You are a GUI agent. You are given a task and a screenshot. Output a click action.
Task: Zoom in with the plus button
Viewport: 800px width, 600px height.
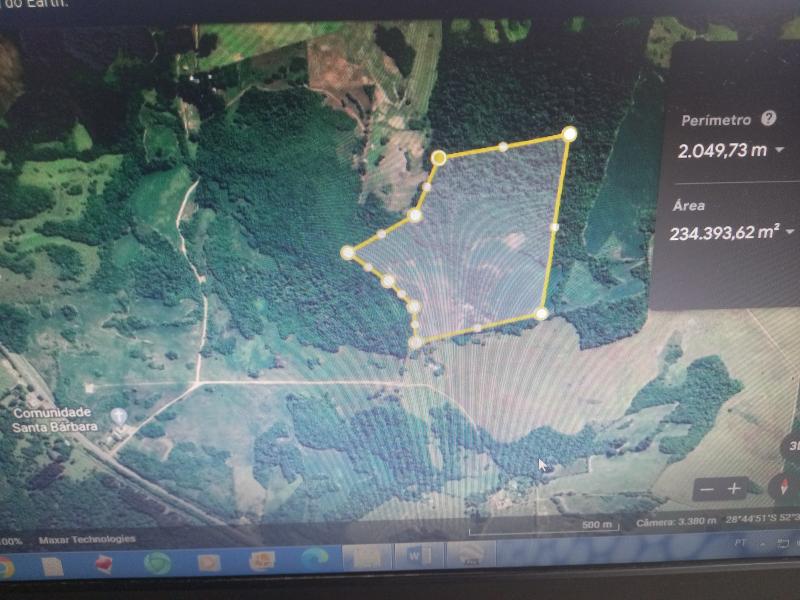coord(734,488)
